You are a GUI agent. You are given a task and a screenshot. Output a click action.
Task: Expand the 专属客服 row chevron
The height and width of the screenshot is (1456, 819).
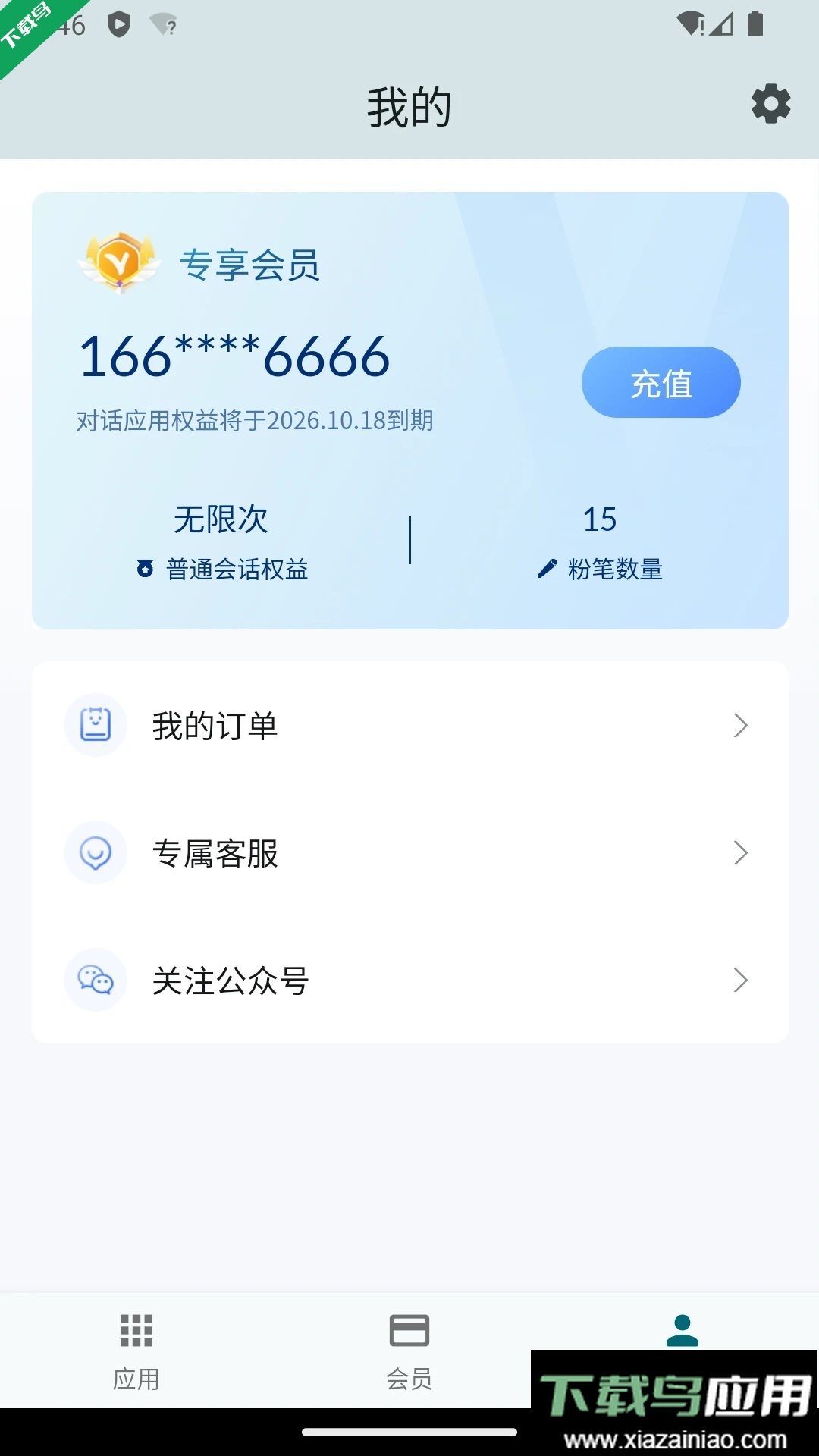tap(742, 853)
